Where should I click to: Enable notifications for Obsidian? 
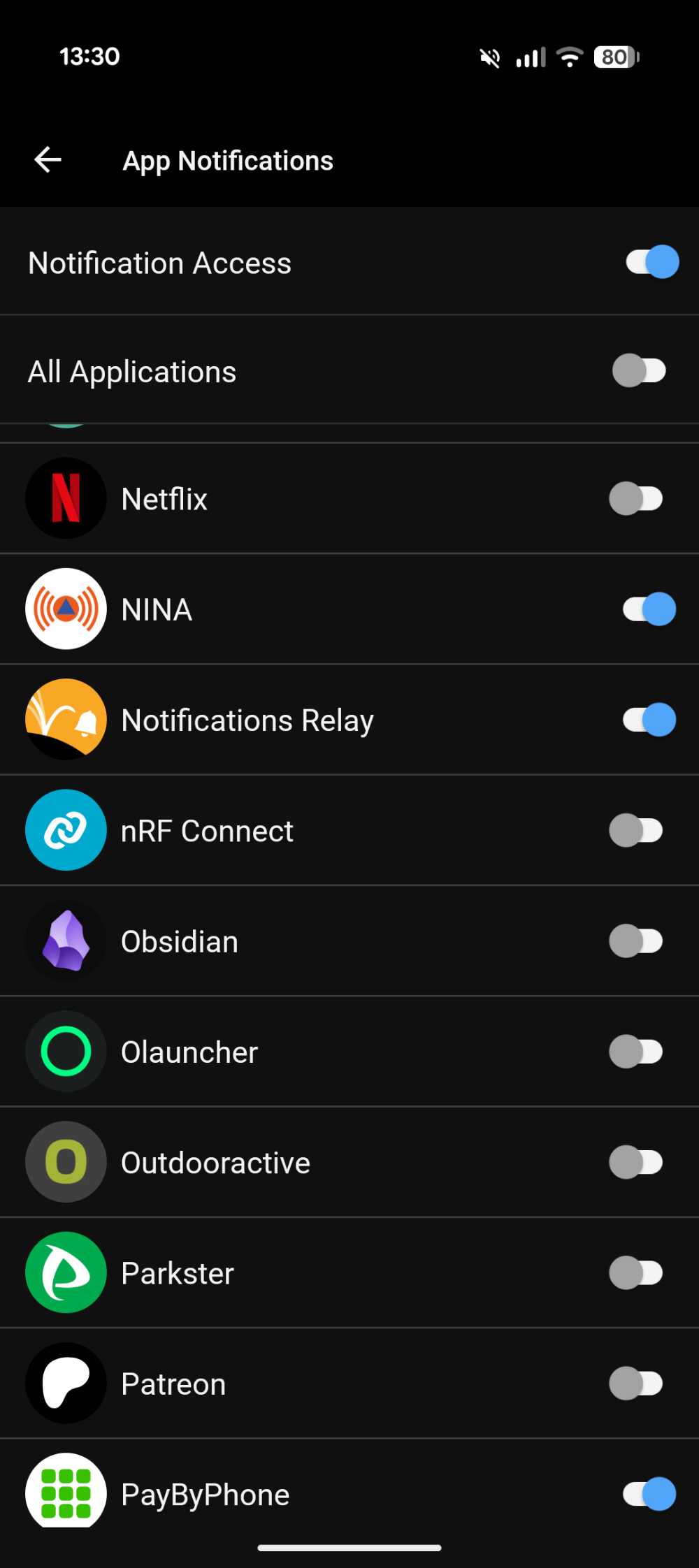[636, 941]
